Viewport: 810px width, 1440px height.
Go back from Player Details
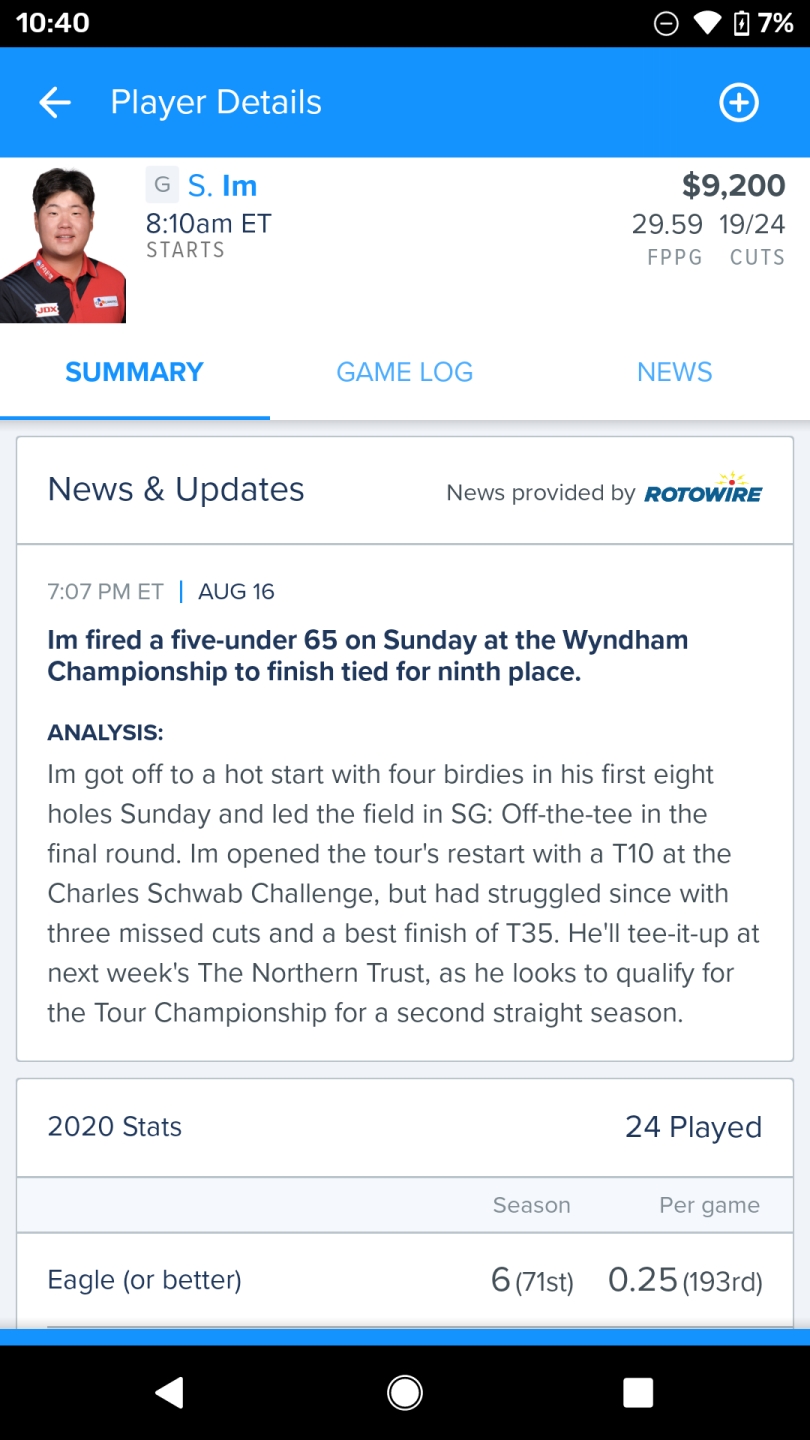pos(55,102)
